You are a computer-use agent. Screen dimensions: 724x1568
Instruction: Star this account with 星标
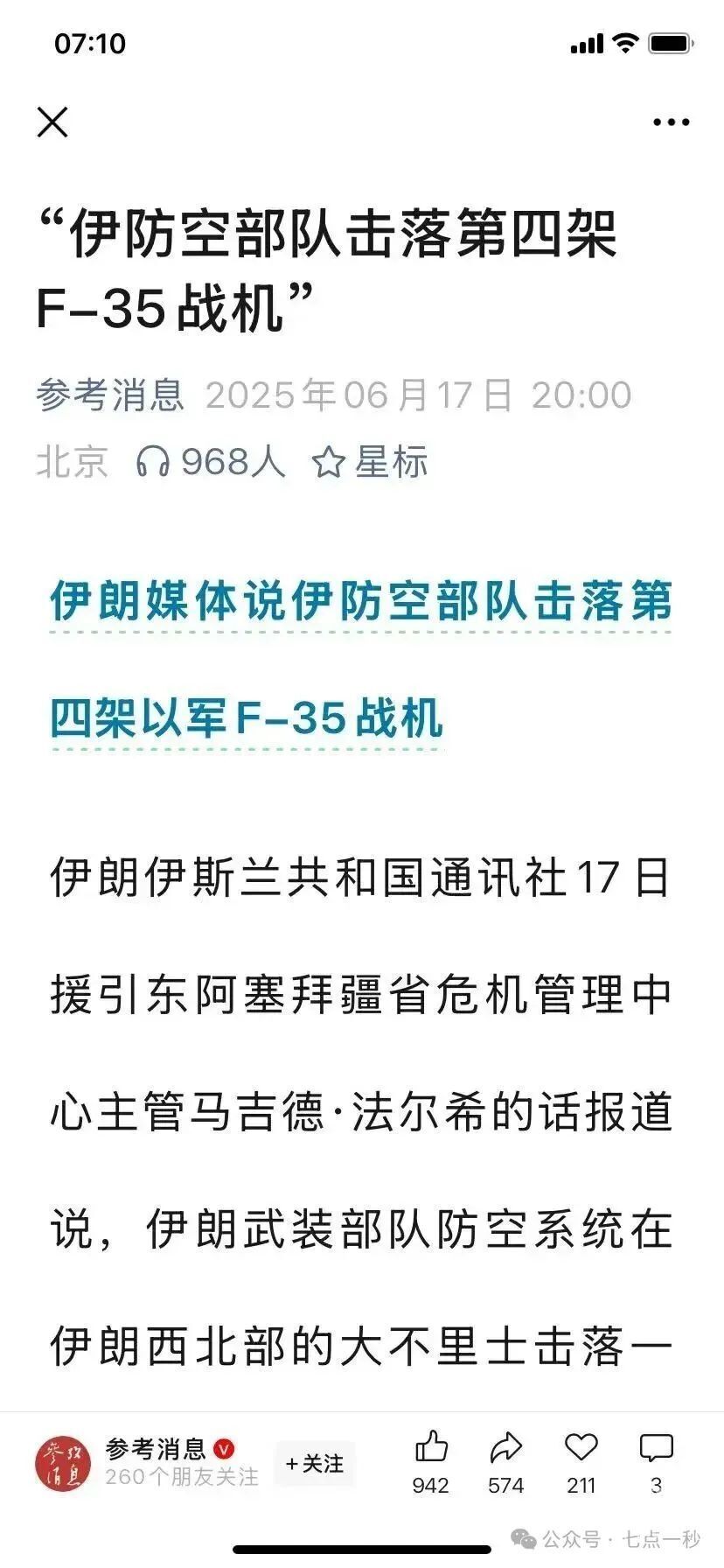(x=370, y=461)
